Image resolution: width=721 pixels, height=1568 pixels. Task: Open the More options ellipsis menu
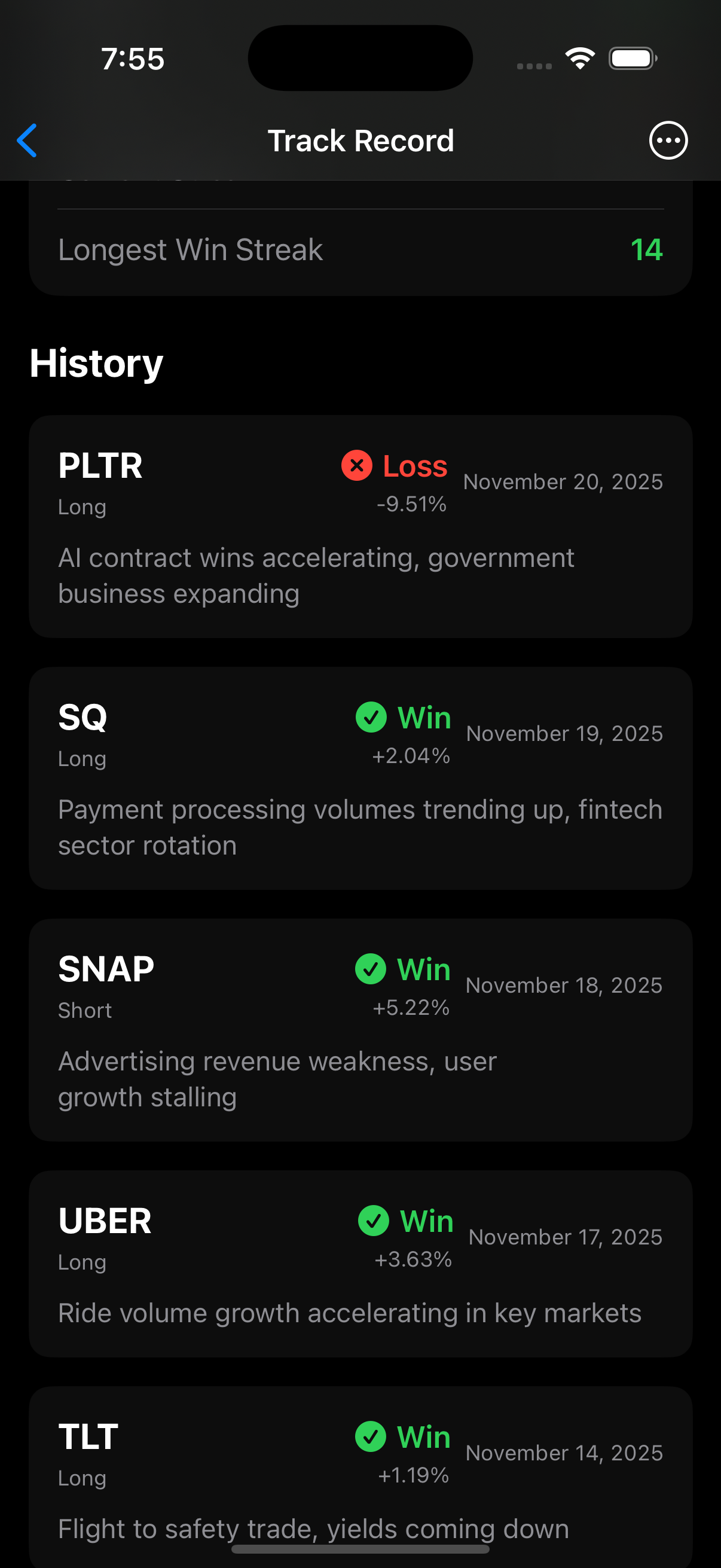point(668,140)
